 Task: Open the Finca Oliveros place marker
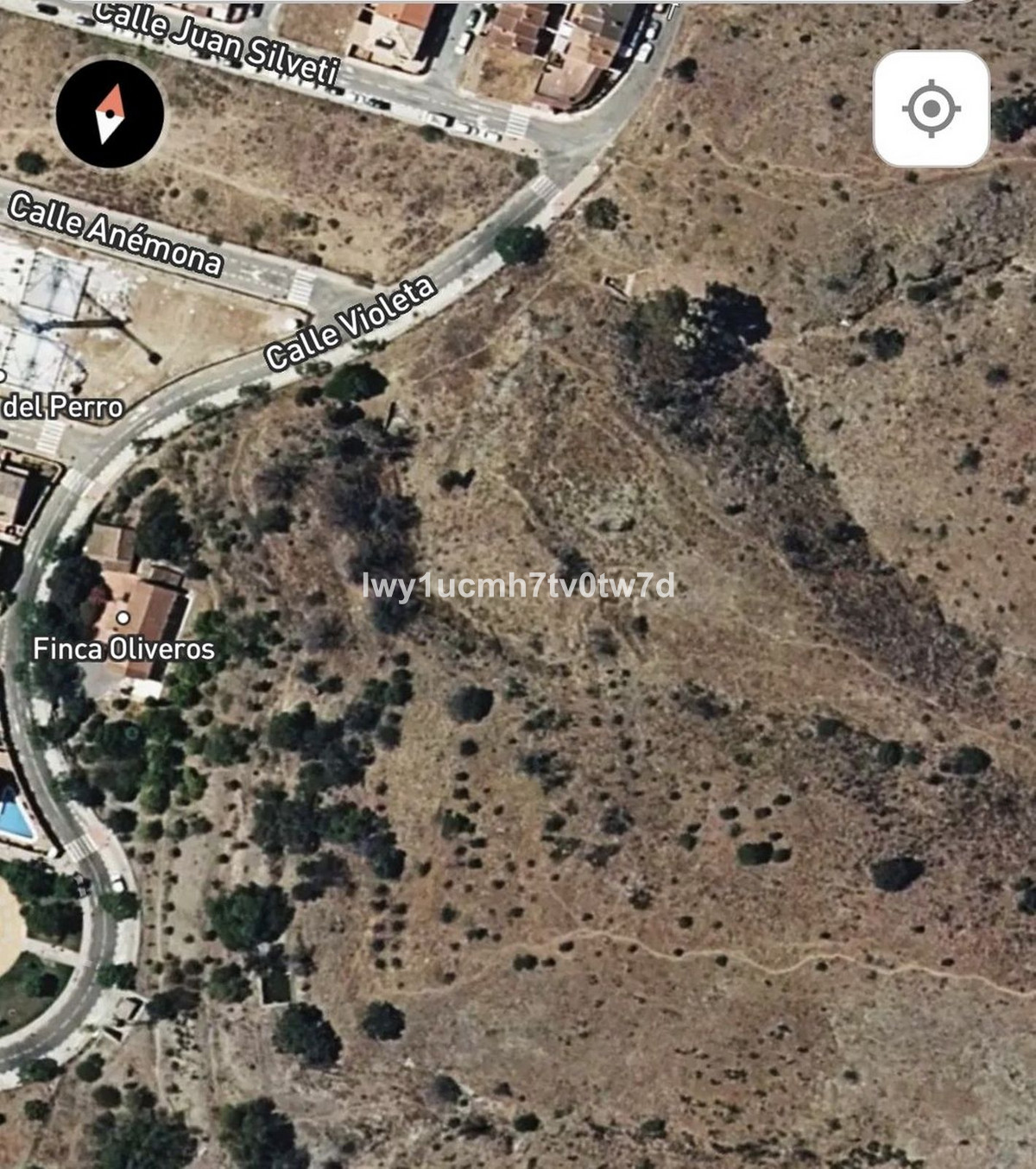[x=123, y=618]
